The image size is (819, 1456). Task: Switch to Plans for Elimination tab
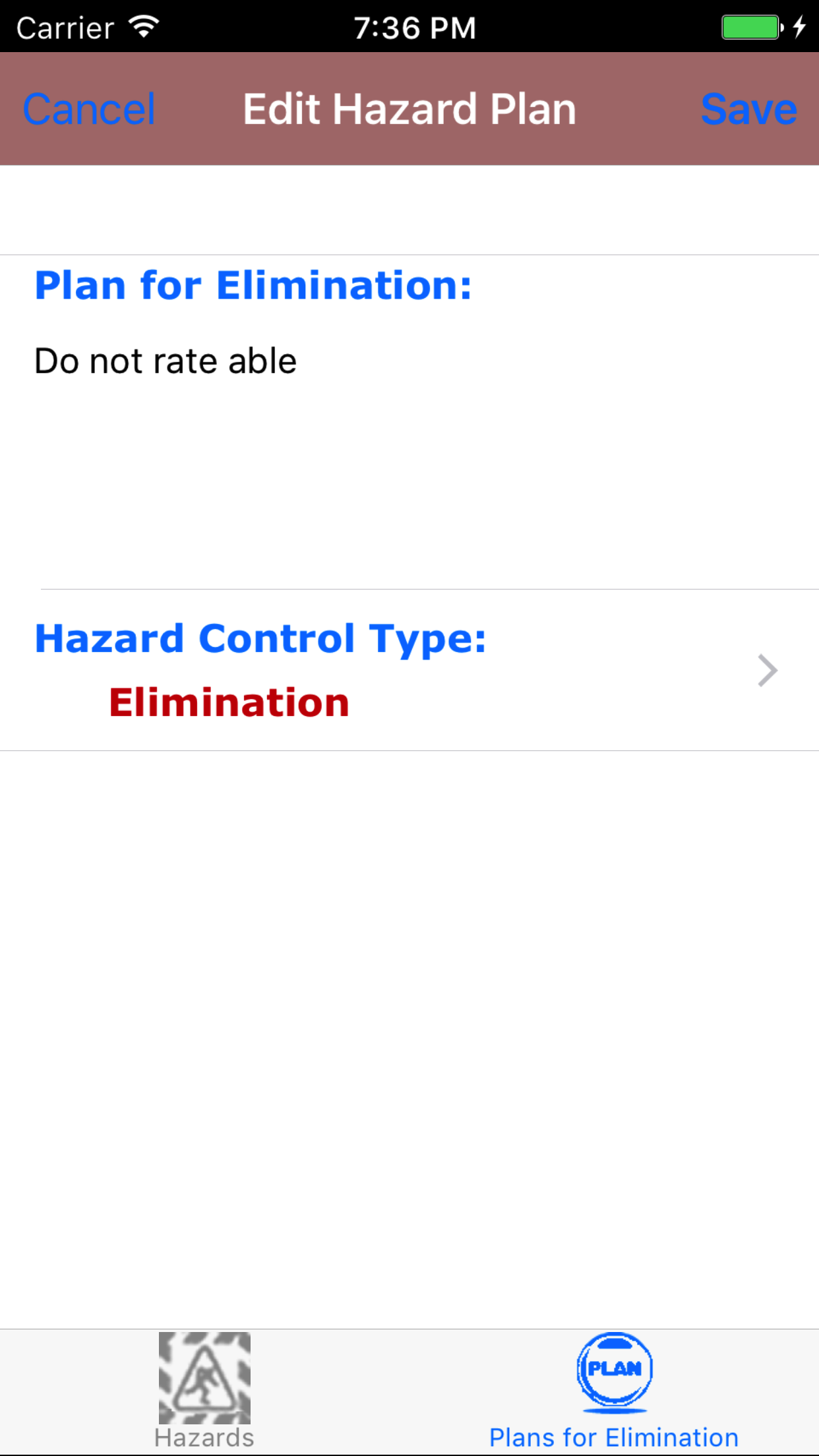tap(613, 1390)
